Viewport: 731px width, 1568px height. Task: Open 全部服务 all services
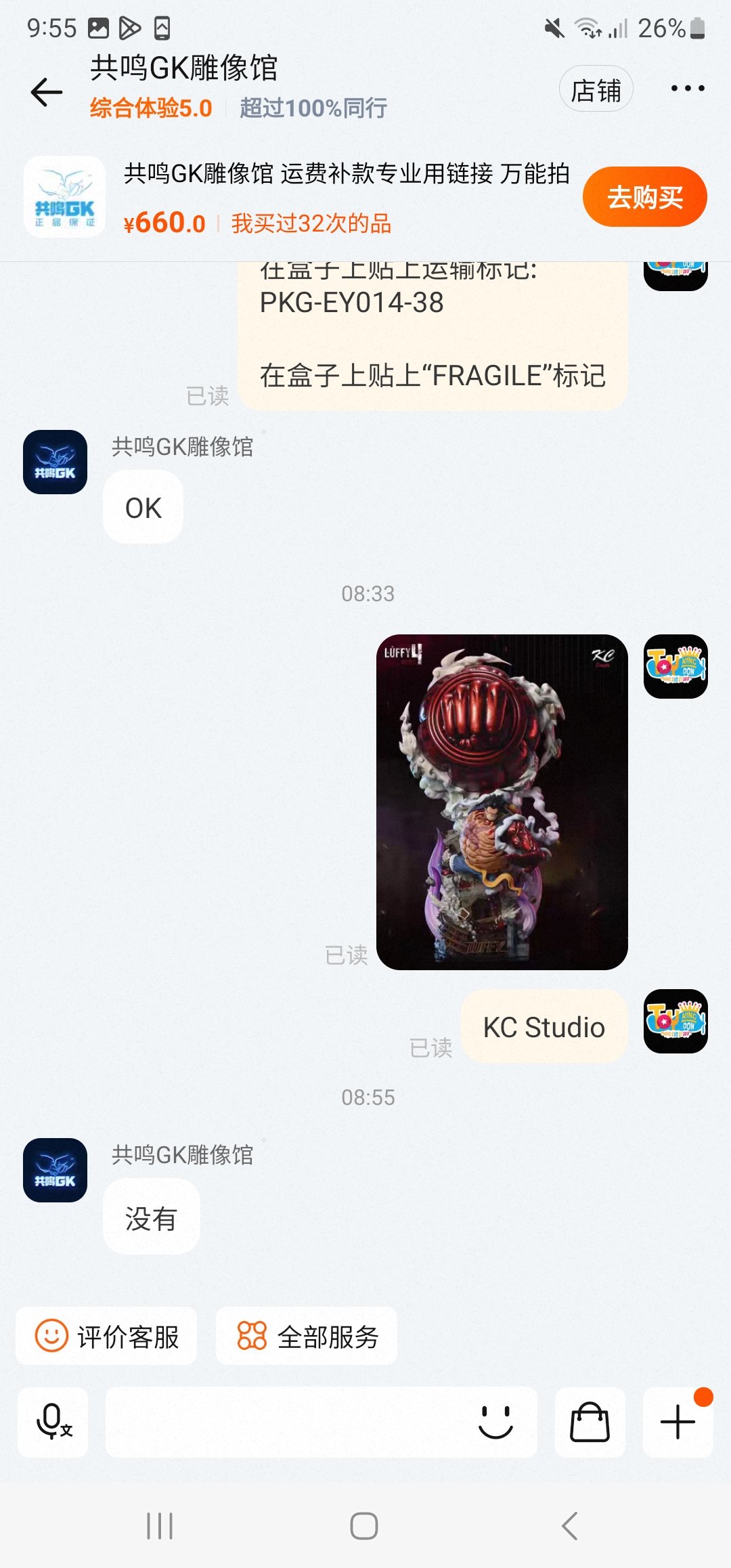(307, 1336)
